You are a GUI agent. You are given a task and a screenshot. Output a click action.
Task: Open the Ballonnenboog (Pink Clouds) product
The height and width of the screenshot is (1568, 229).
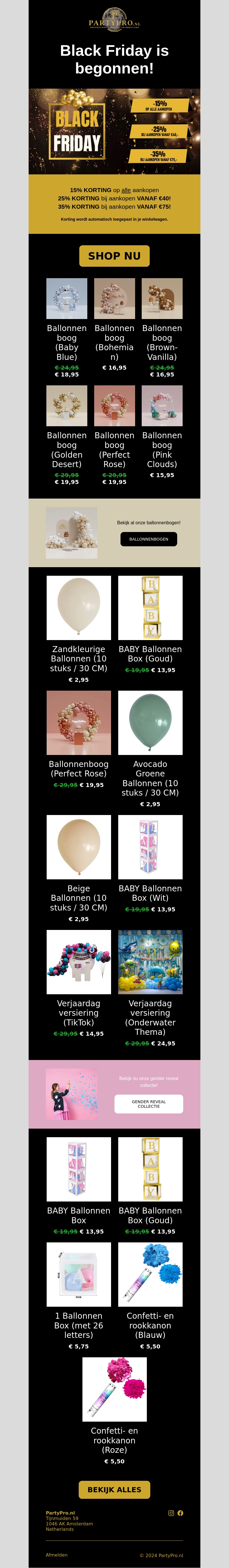click(x=162, y=406)
